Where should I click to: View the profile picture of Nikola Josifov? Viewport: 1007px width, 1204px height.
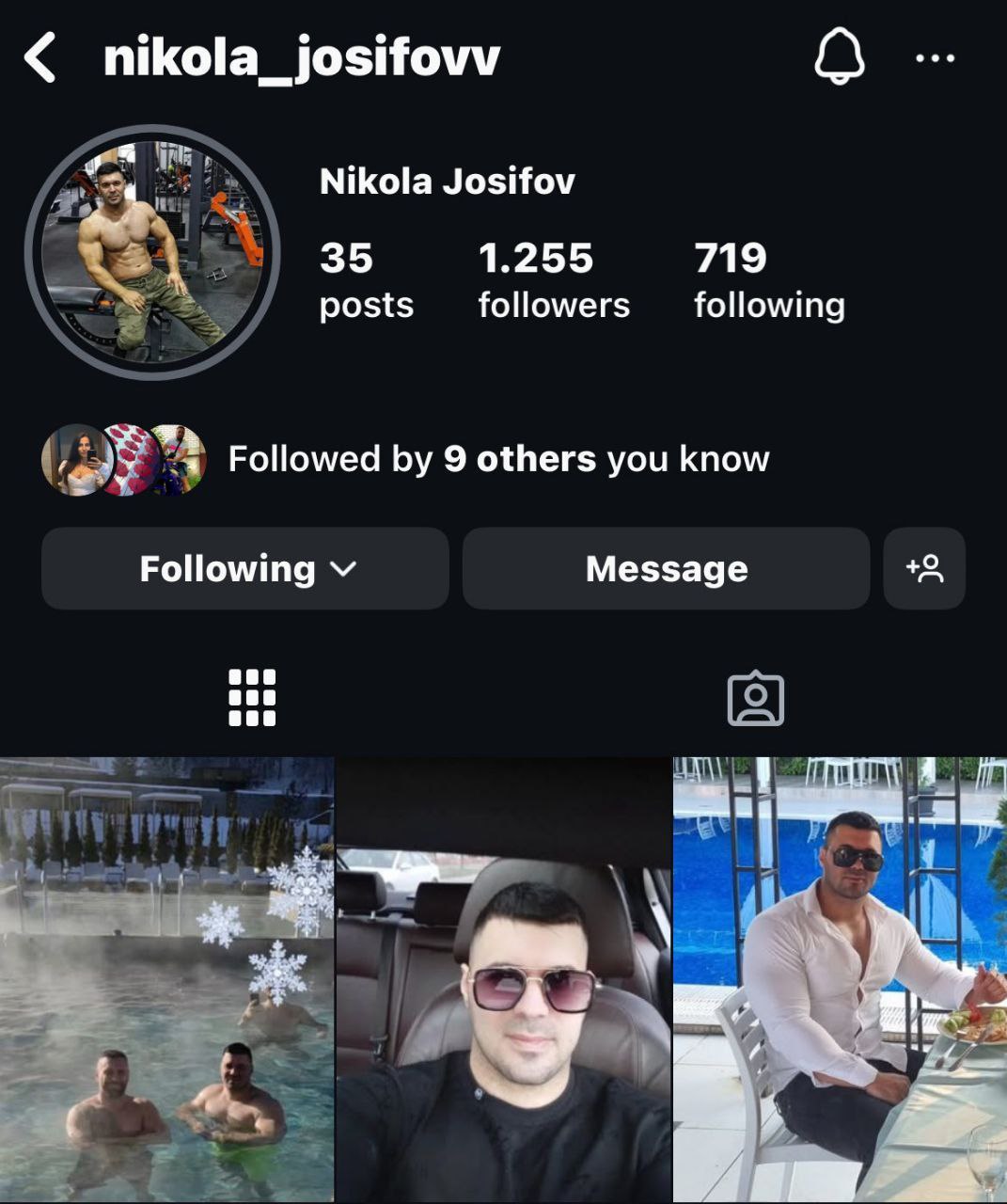[x=152, y=252]
